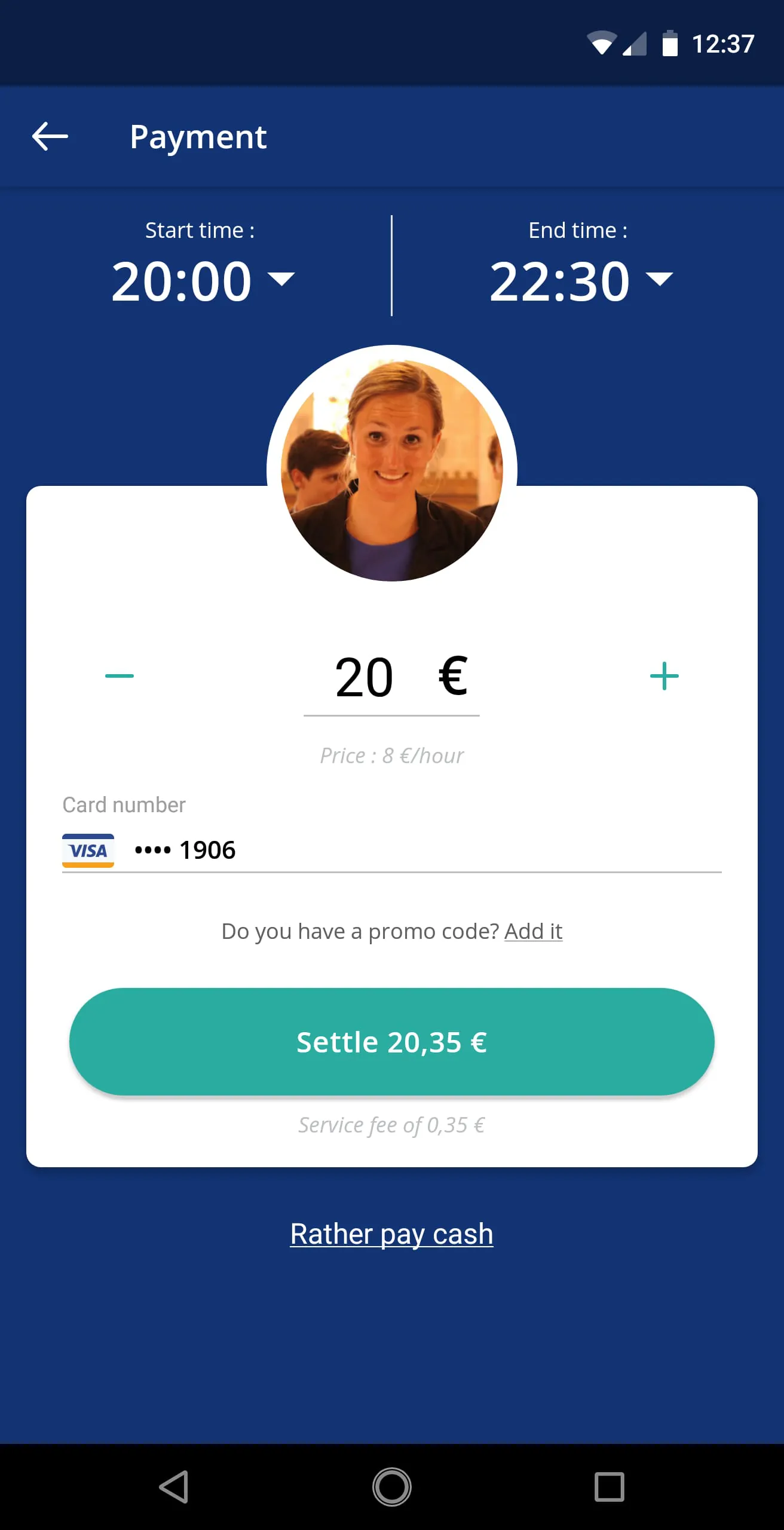The width and height of the screenshot is (784, 1530).
Task: Increase the amount with the plus button
Action: coord(664,676)
